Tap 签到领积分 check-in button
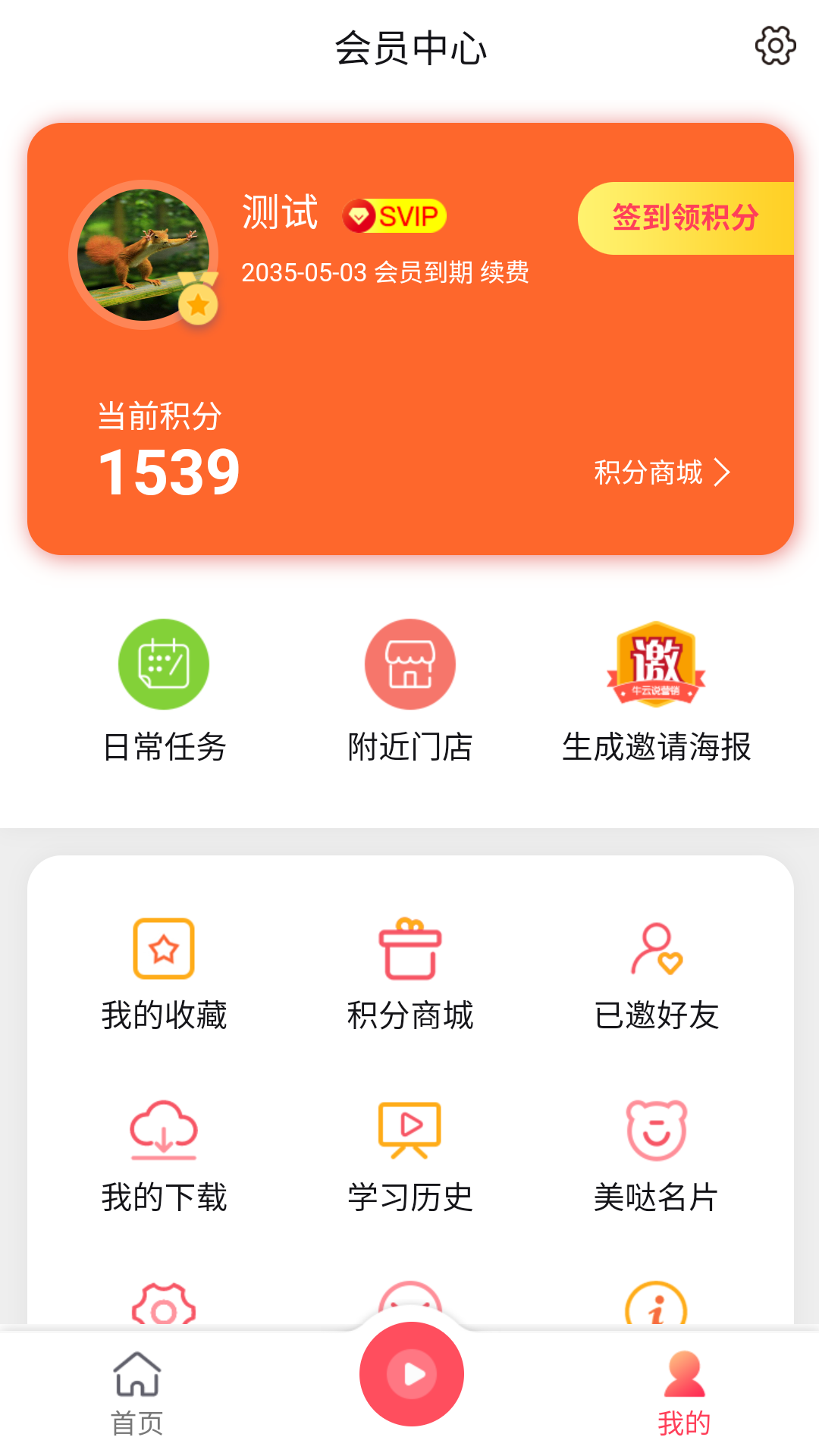This screenshot has width=819, height=1456. [x=685, y=218]
